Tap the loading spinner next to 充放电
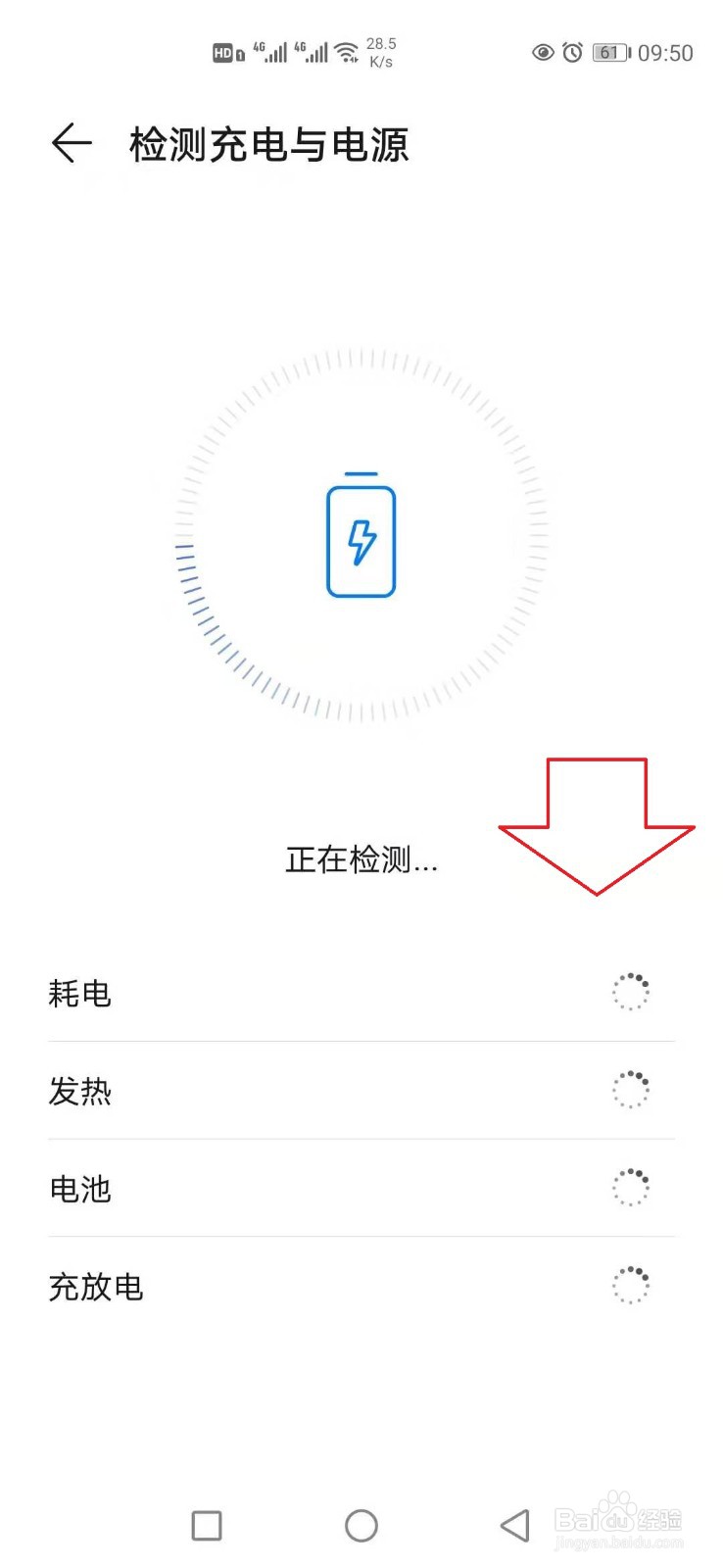The image size is (723, 1568). pos(630,1285)
